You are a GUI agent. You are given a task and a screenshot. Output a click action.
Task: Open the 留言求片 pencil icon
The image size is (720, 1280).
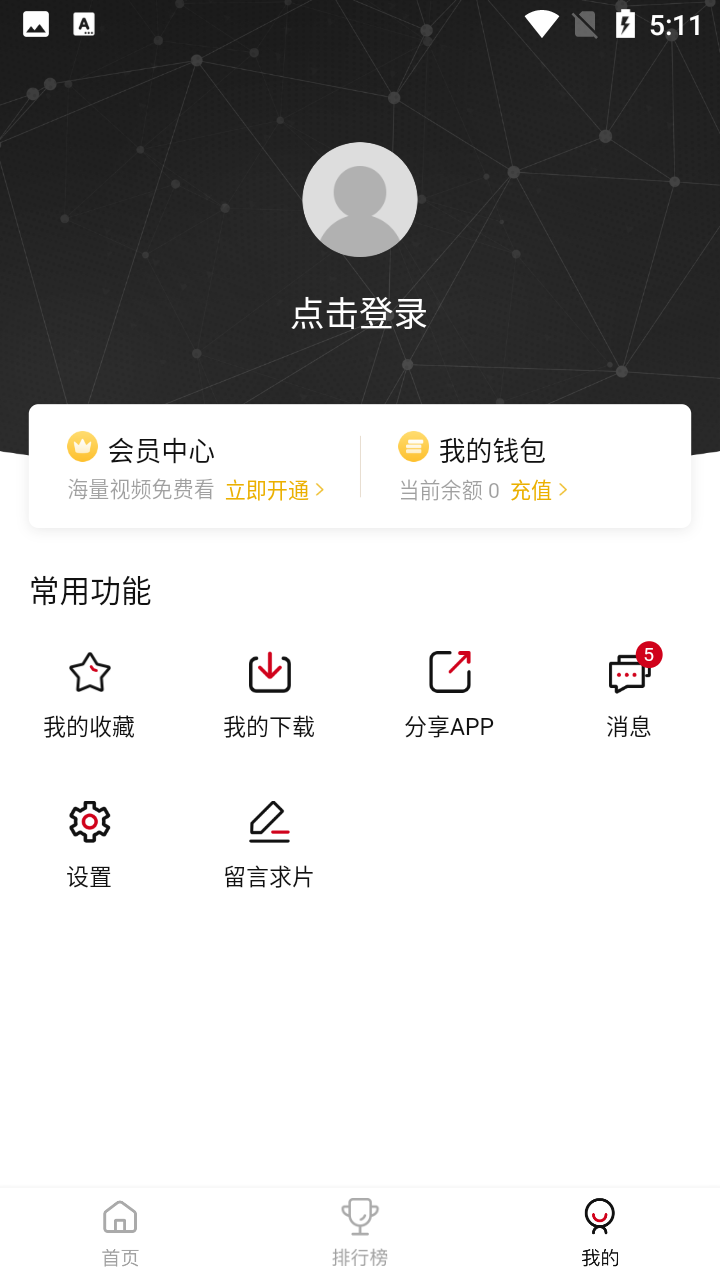pos(269,821)
